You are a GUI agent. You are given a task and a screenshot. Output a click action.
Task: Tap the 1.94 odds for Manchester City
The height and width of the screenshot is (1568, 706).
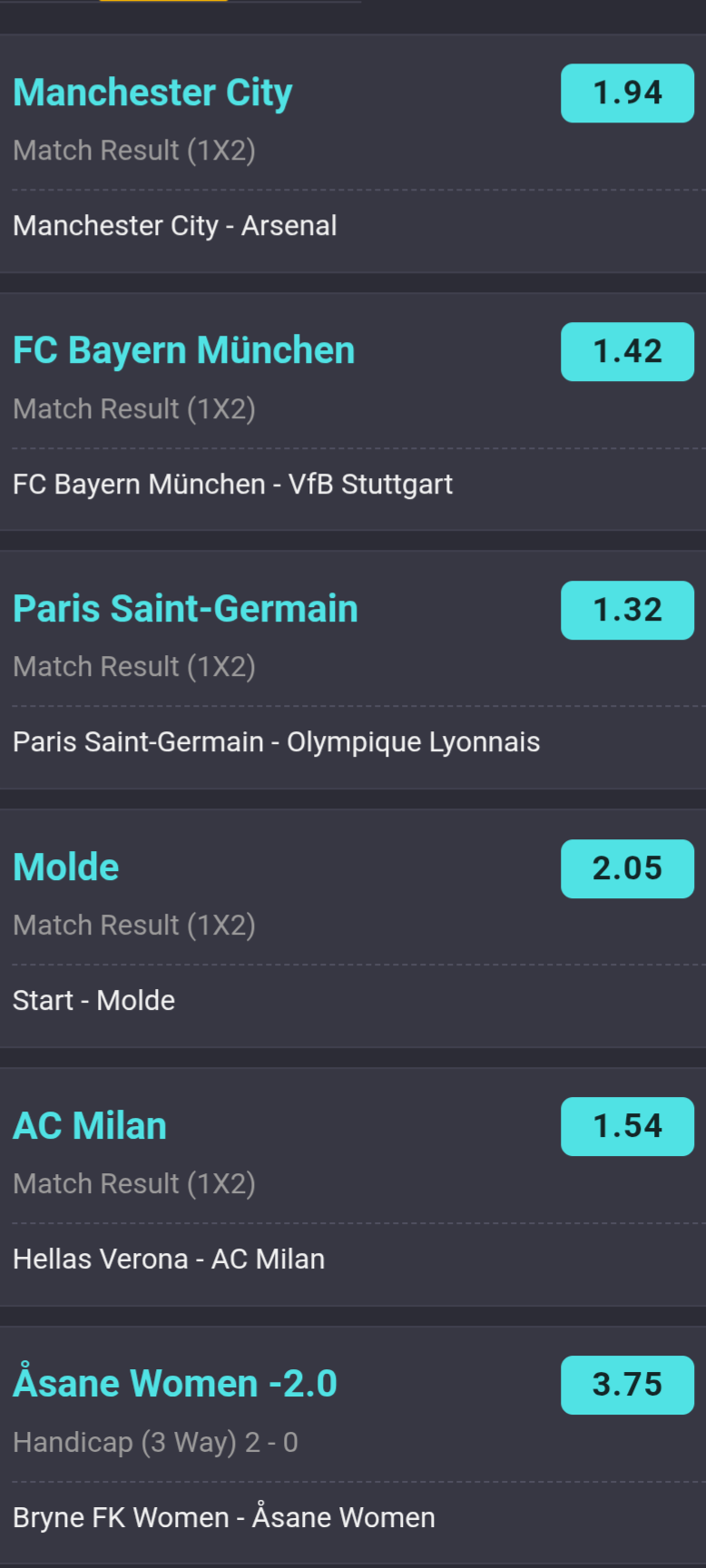point(627,93)
